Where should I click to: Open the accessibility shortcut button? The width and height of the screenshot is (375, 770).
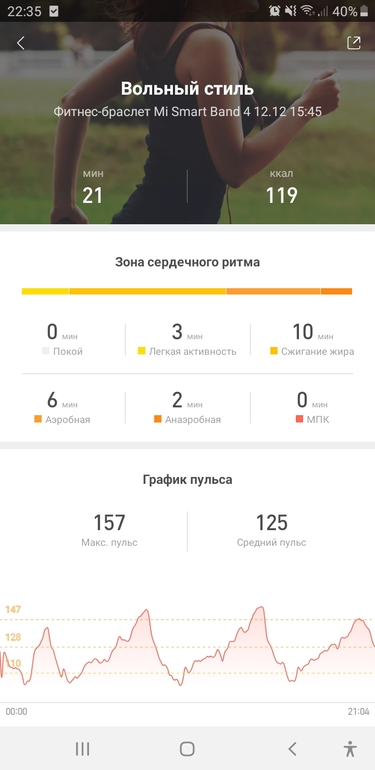click(x=349, y=748)
